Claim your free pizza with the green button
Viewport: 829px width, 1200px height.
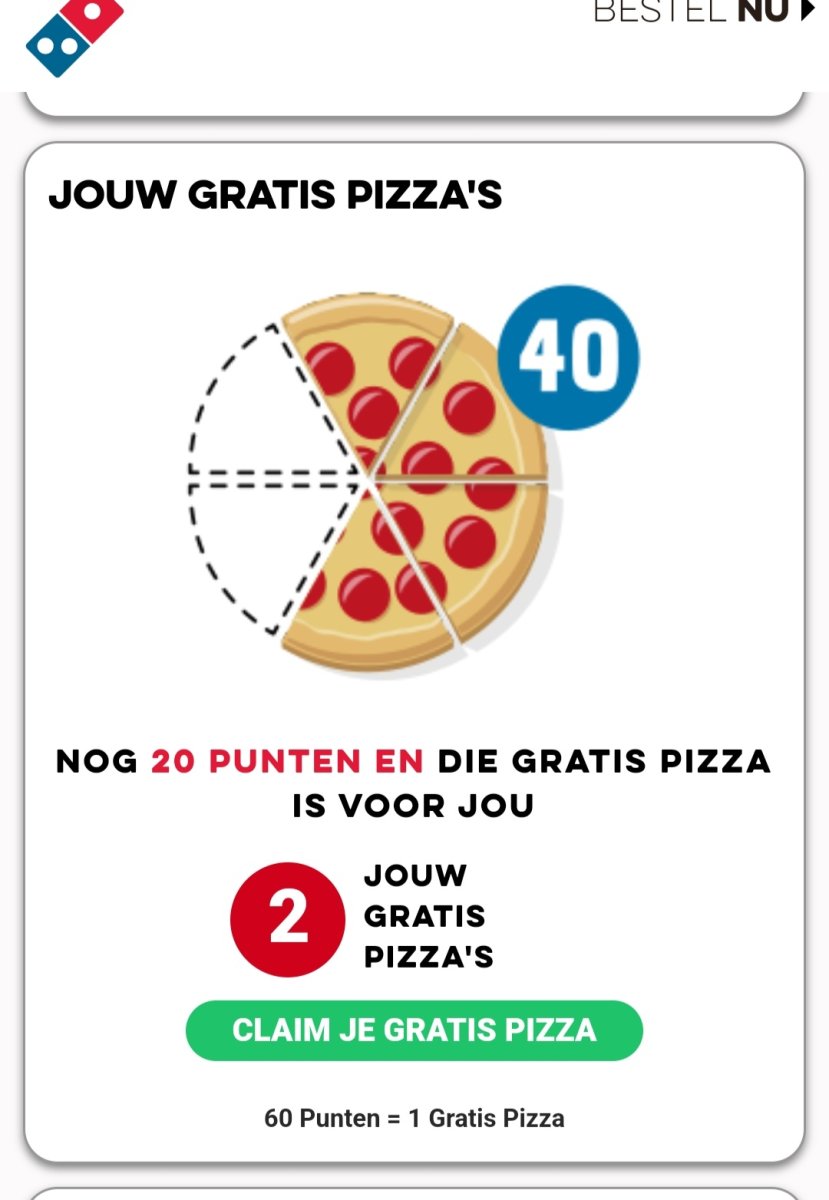click(414, 1030)
